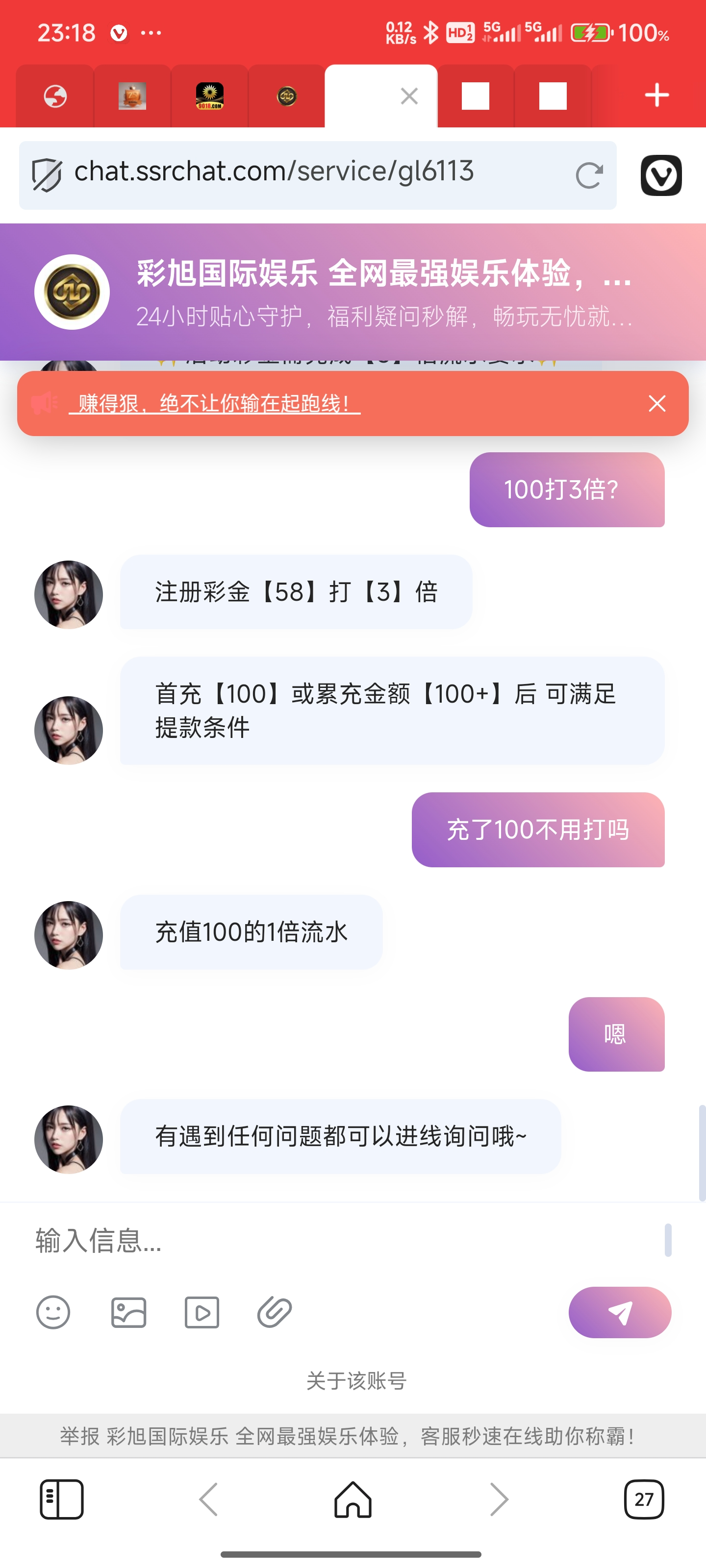Image resolution: width=706 pixels, height=1568 pixels.
Task: Focus the 输入信息 message field
Action: [x=341, y=1241]
